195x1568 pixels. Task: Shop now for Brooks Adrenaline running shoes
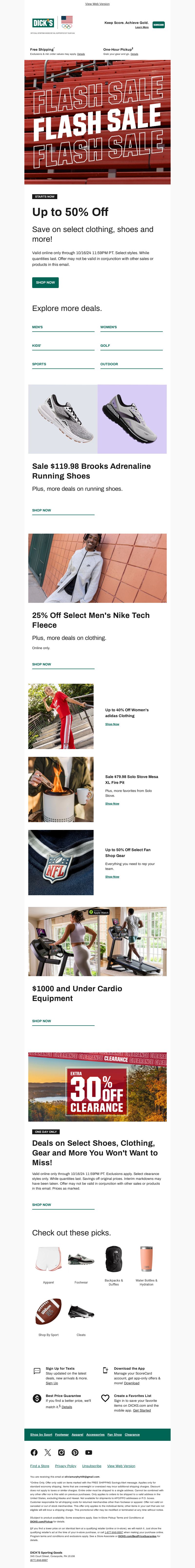(41, 510)
